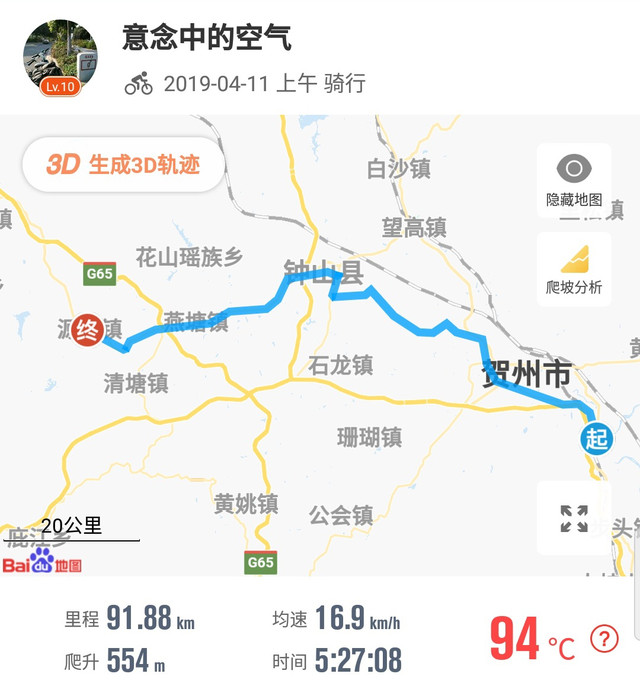The image size is (640, 693).
Task: Open the climb analysis (爬坡分析)
Action: click(574, 268)
